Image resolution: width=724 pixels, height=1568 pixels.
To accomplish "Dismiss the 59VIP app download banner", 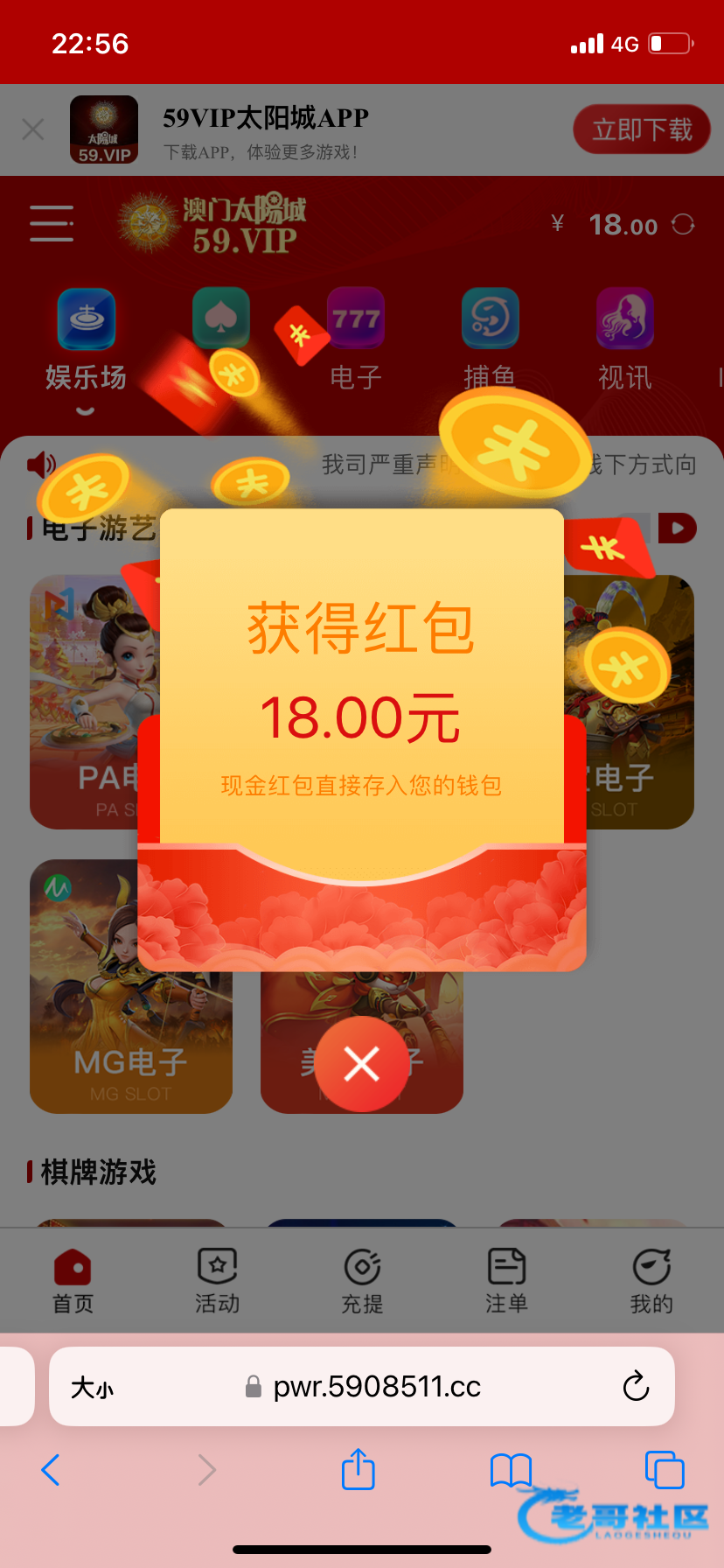I will pos(33,130).
